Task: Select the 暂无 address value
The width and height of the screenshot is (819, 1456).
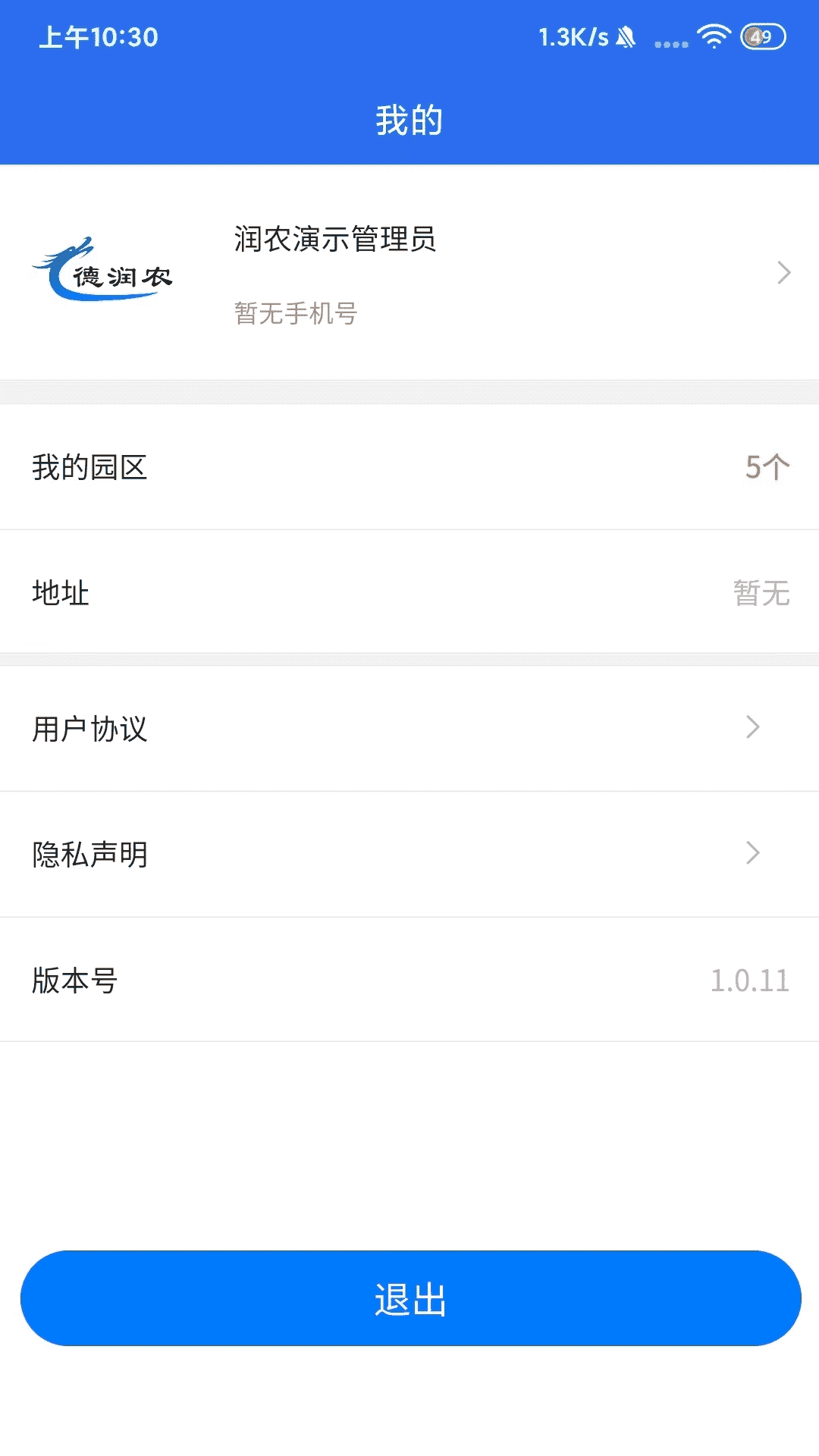Action: (x=763, y=595)
